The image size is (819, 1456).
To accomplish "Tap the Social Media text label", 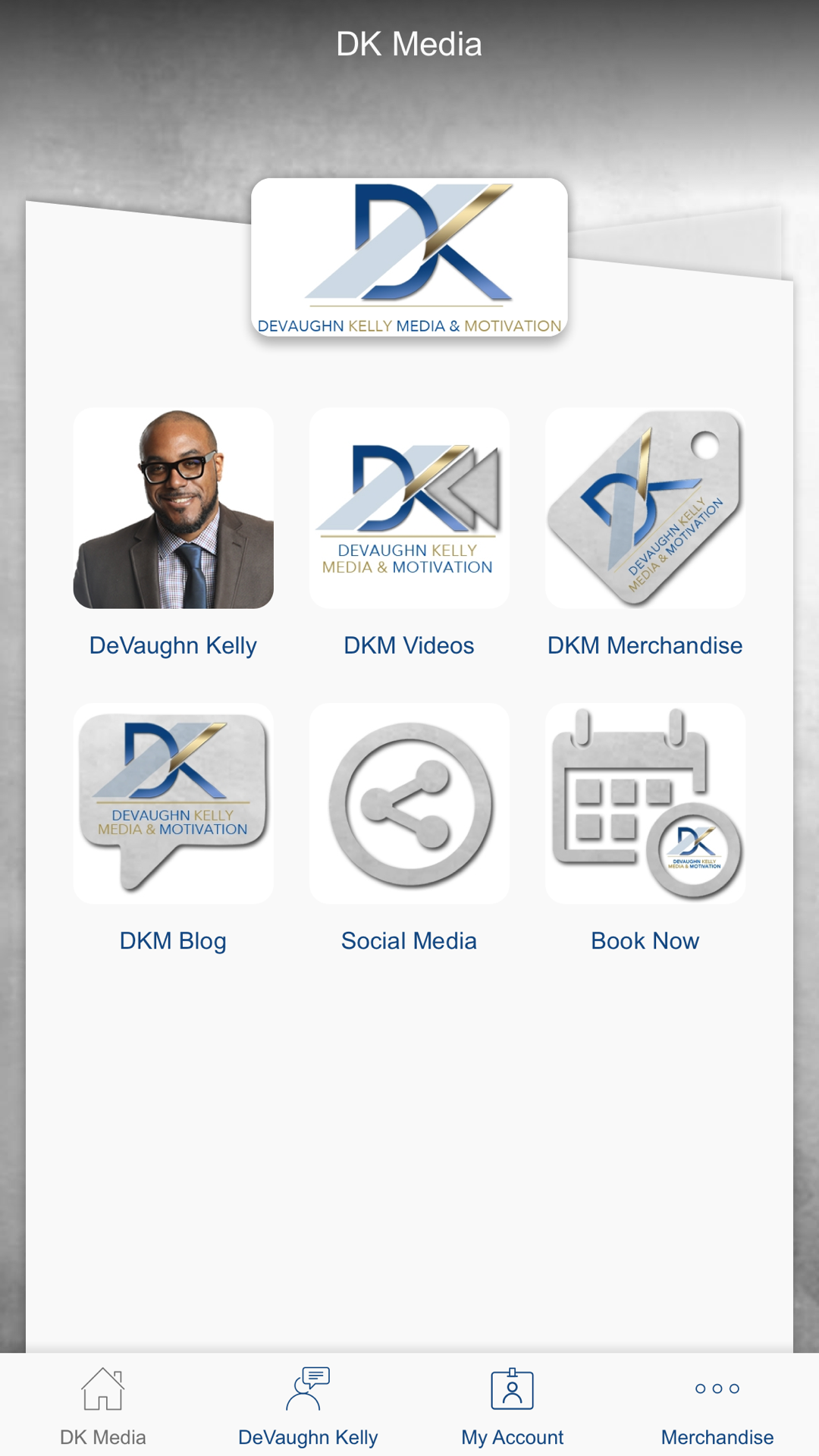I will (409, 940).
